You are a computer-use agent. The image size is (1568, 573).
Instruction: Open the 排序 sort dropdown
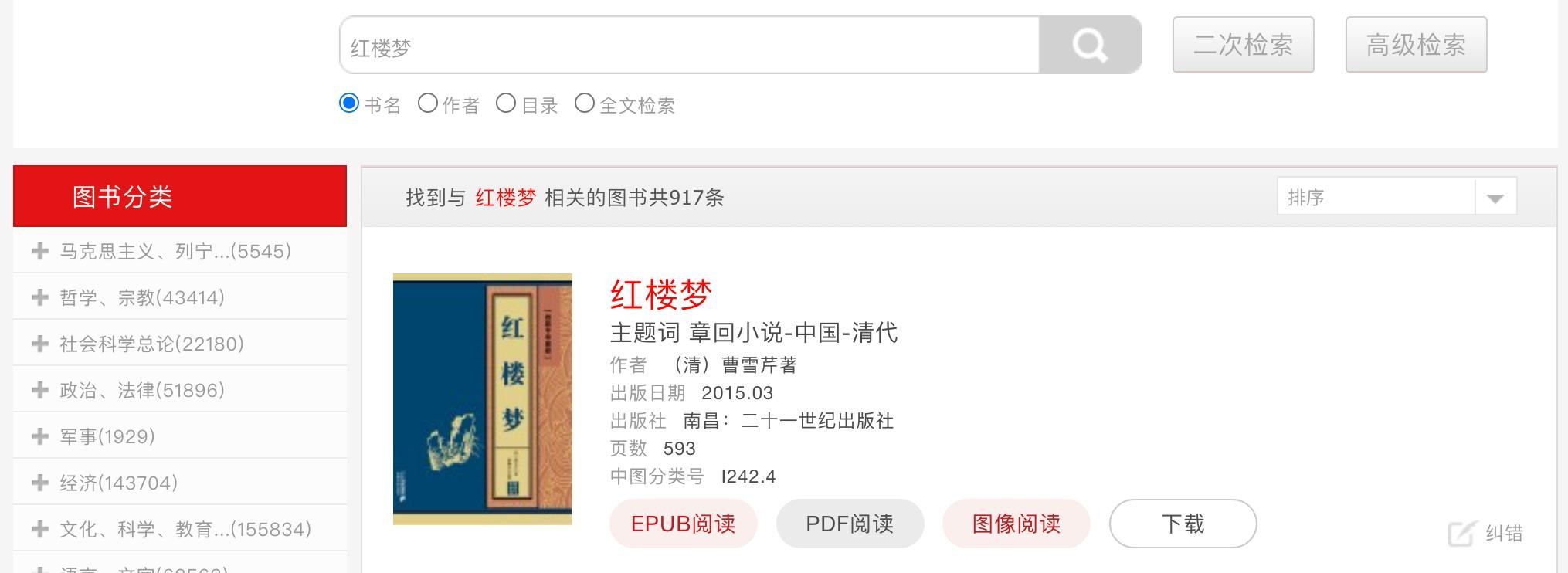[1397, 197]
